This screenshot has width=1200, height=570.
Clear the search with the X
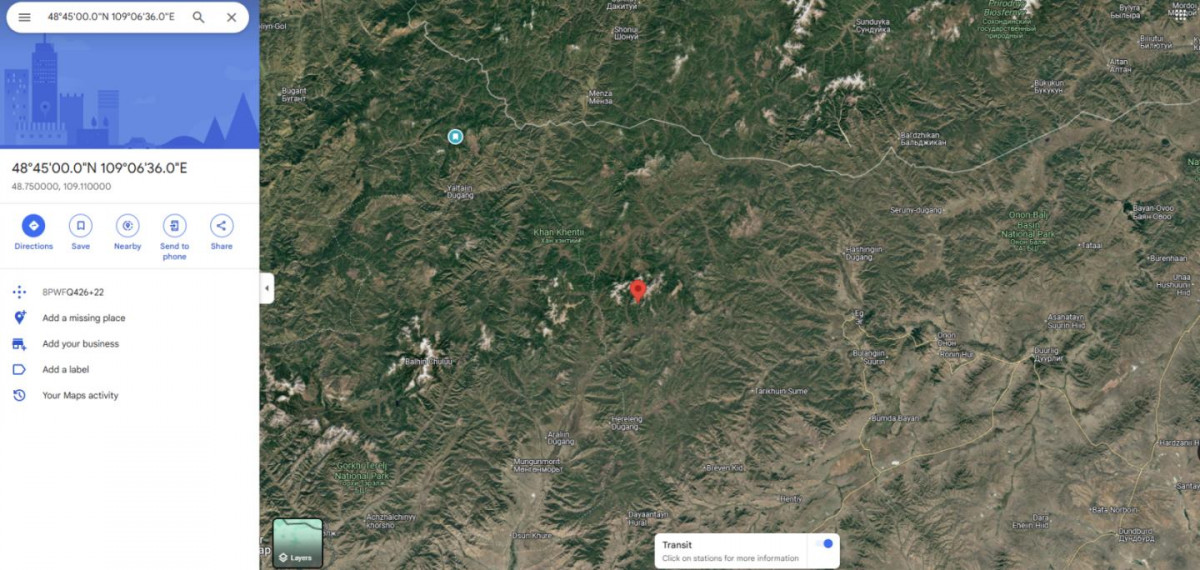(231, 17)
